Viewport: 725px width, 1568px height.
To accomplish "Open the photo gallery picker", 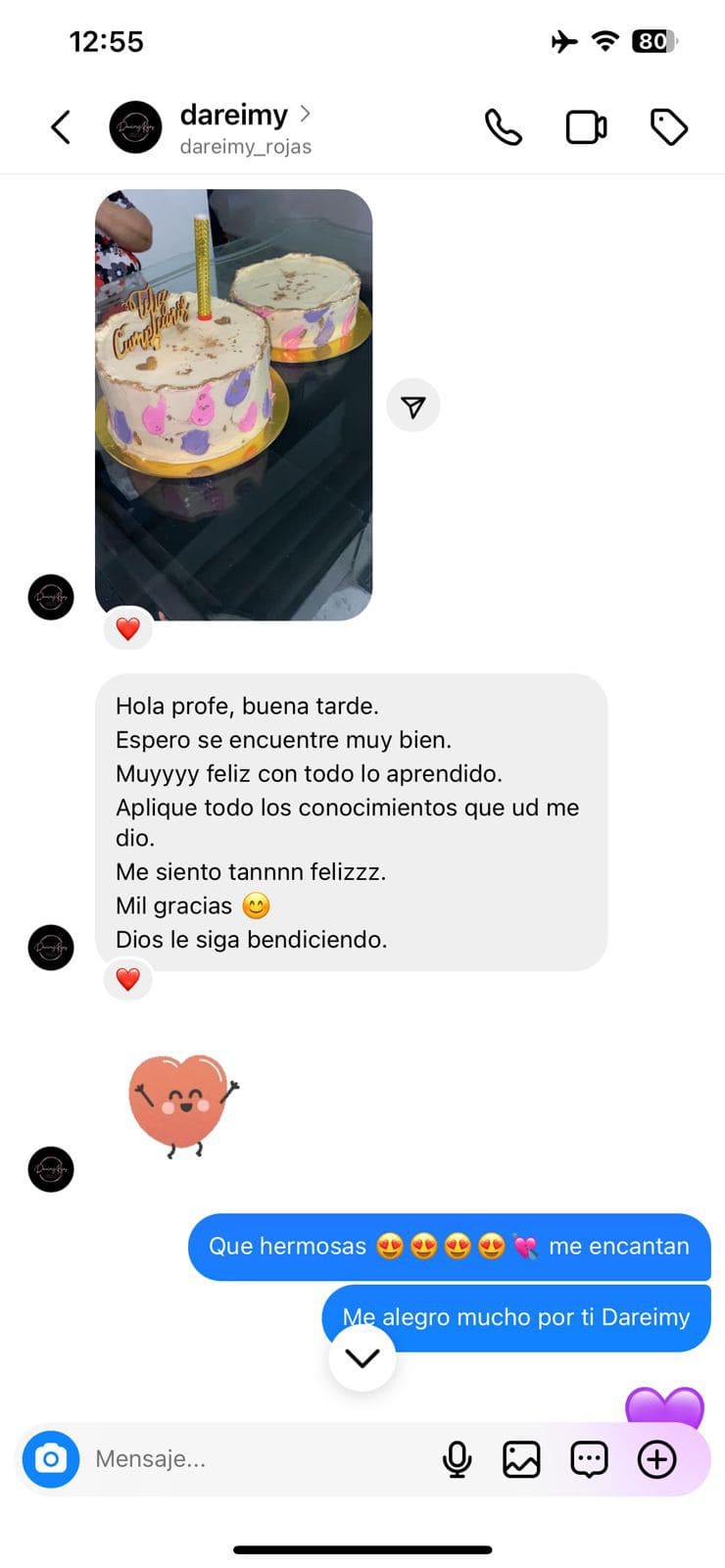I will (x=521, y=1459).
